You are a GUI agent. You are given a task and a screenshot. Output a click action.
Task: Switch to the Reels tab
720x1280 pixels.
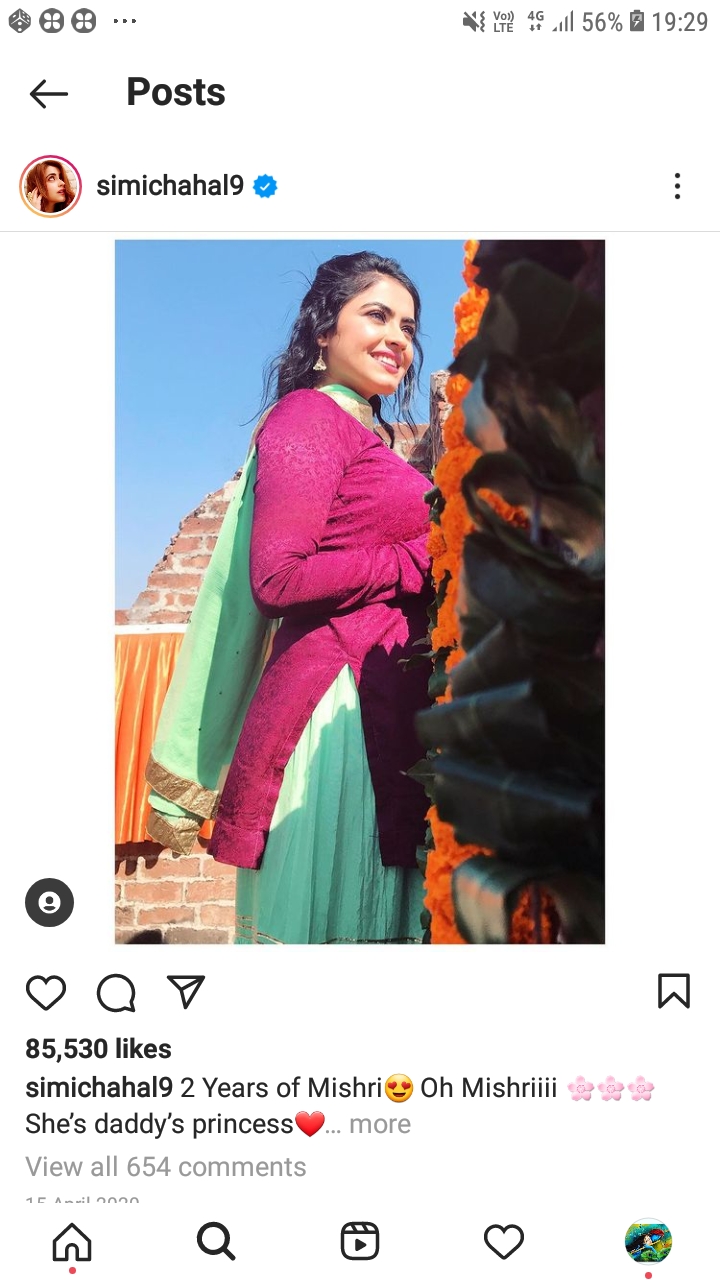[x=360, y=1242]
